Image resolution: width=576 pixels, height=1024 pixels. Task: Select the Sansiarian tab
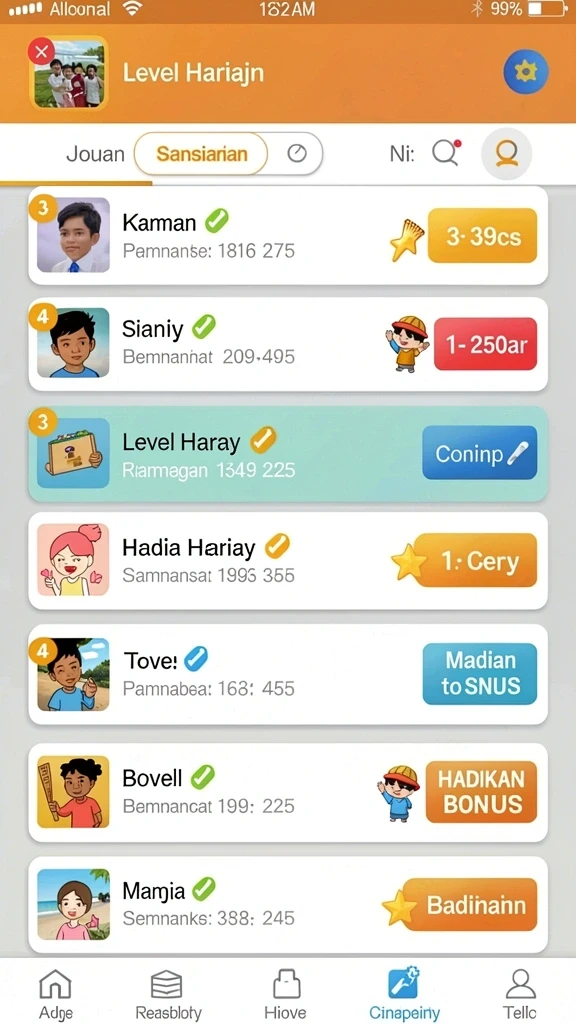[x=201, y=154]
